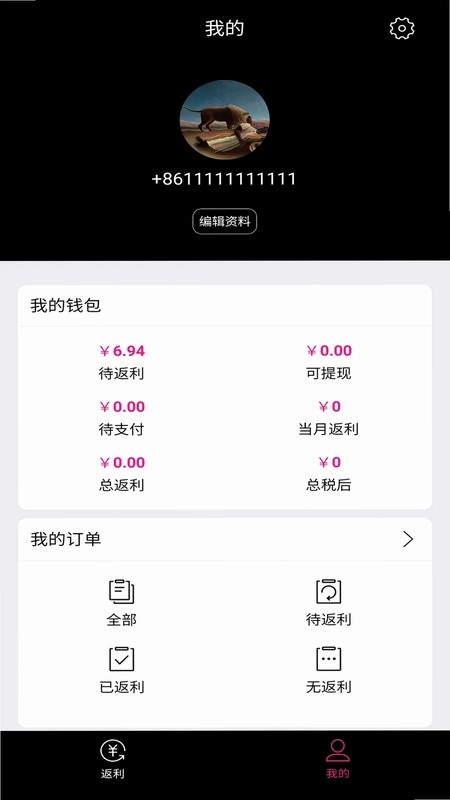The width and height of the screenshot is (450, 800).
Task: Switch to the 返利 tab
Action: [x=113, y=759]
